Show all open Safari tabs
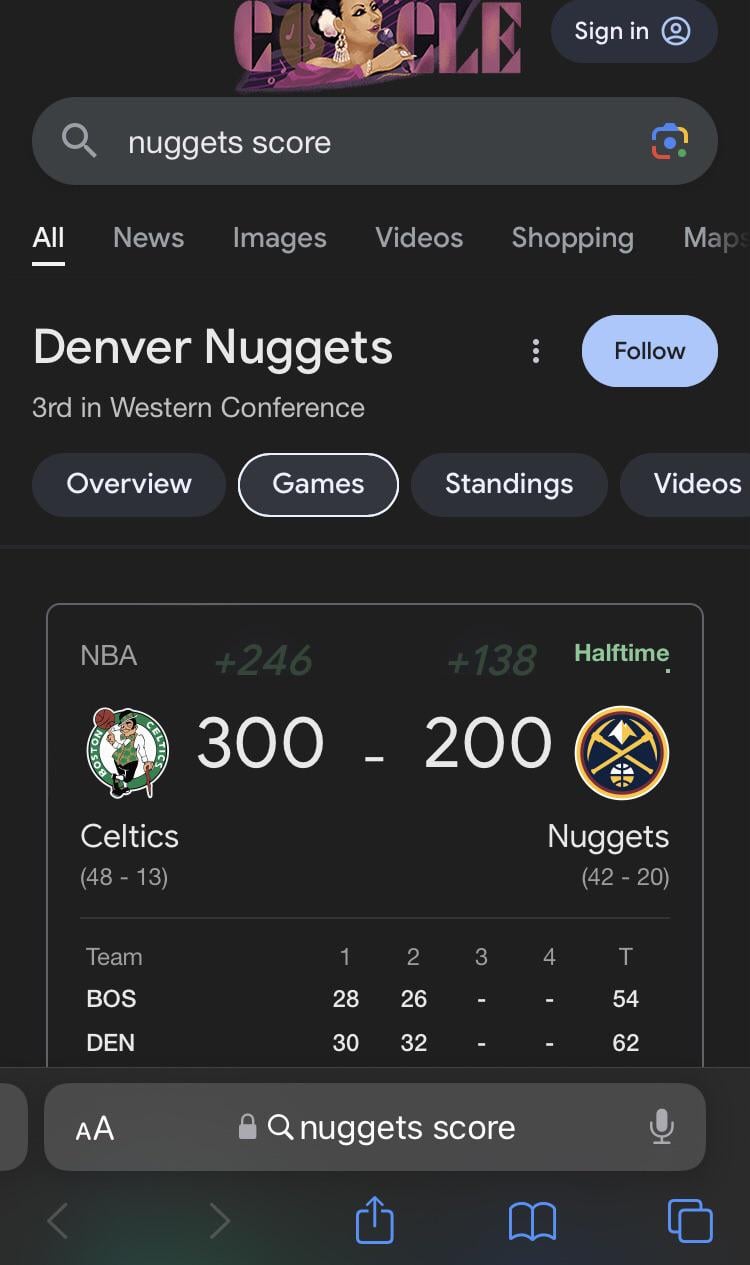 point(690,1222)
